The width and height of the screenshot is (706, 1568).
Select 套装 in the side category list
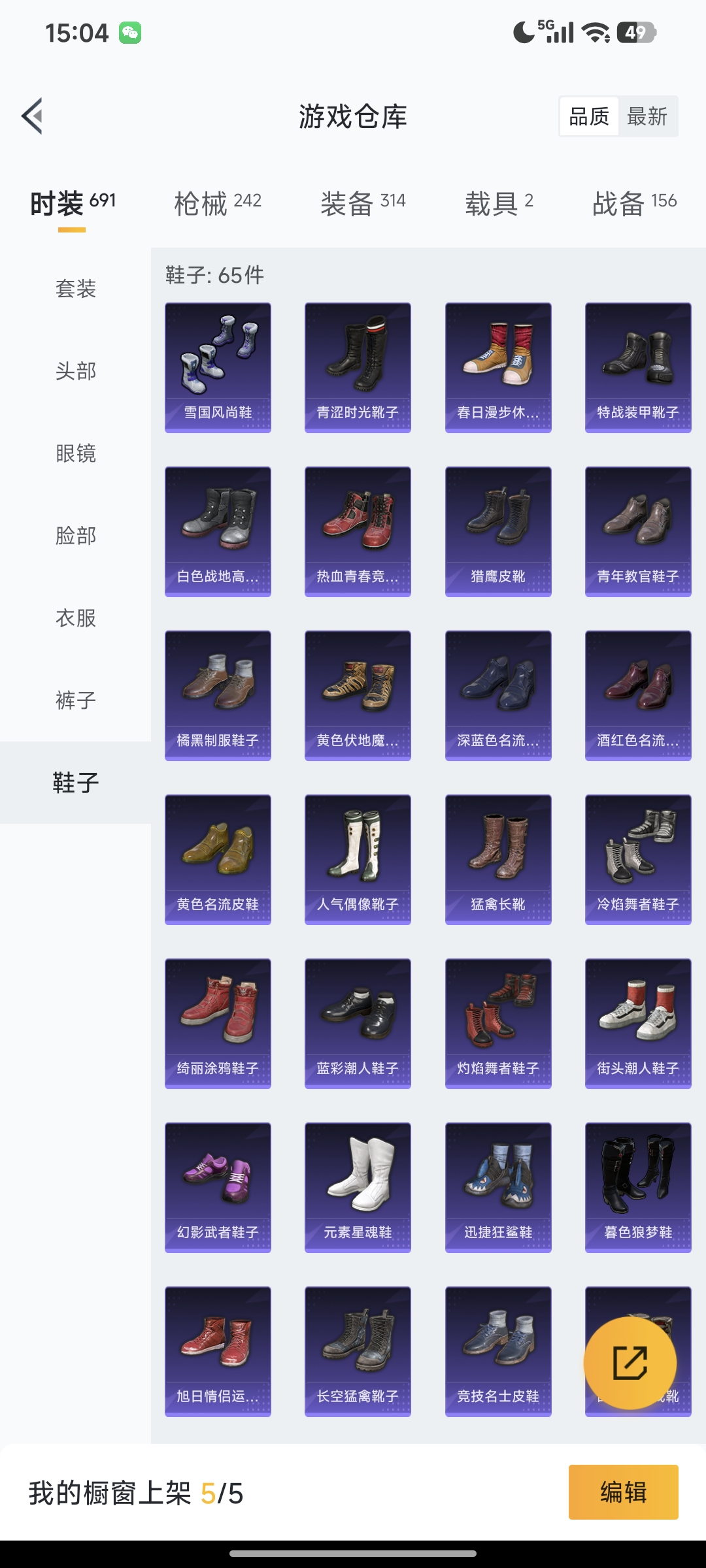(76, 289)
